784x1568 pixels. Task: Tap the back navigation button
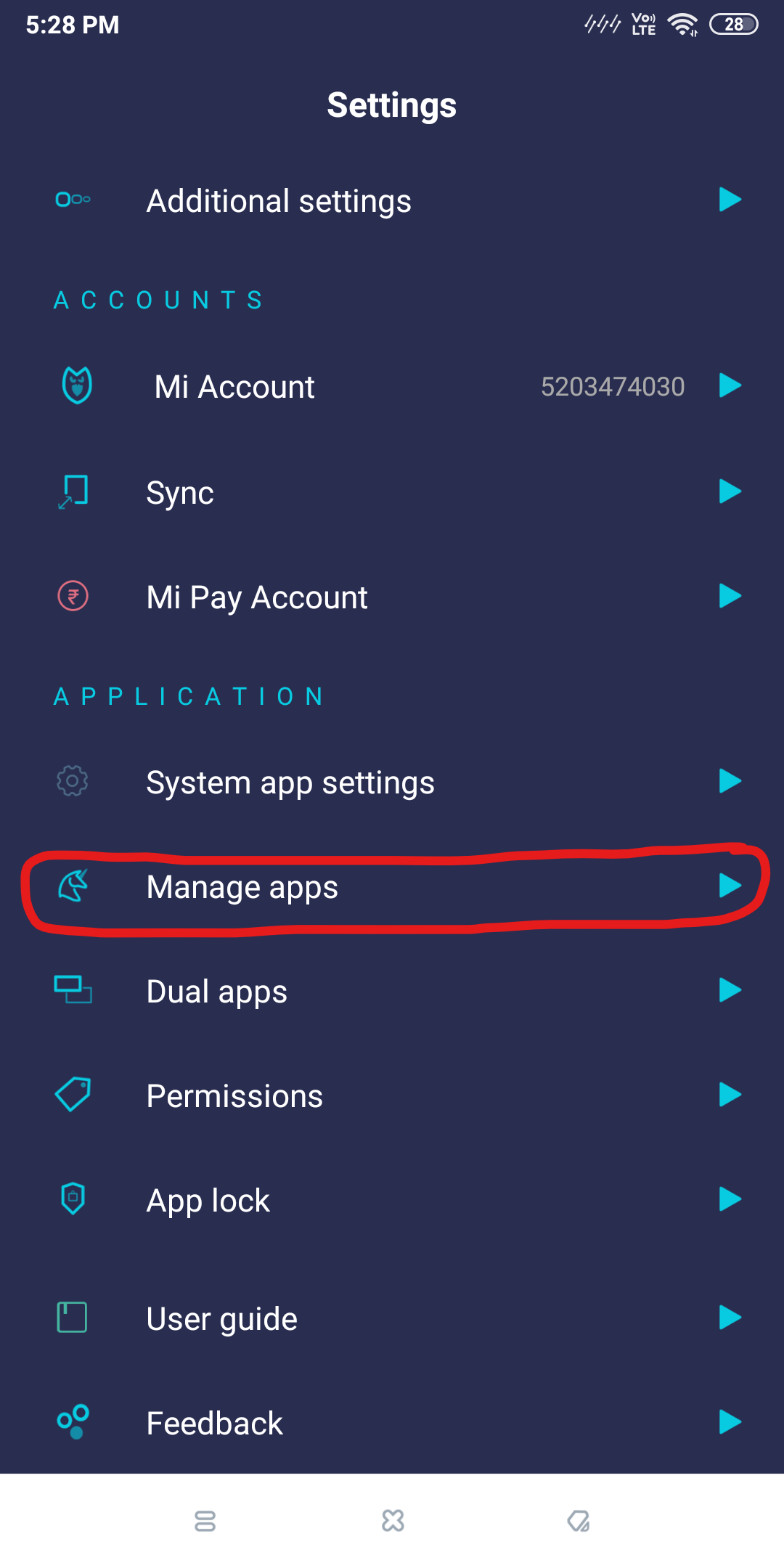580,1522
